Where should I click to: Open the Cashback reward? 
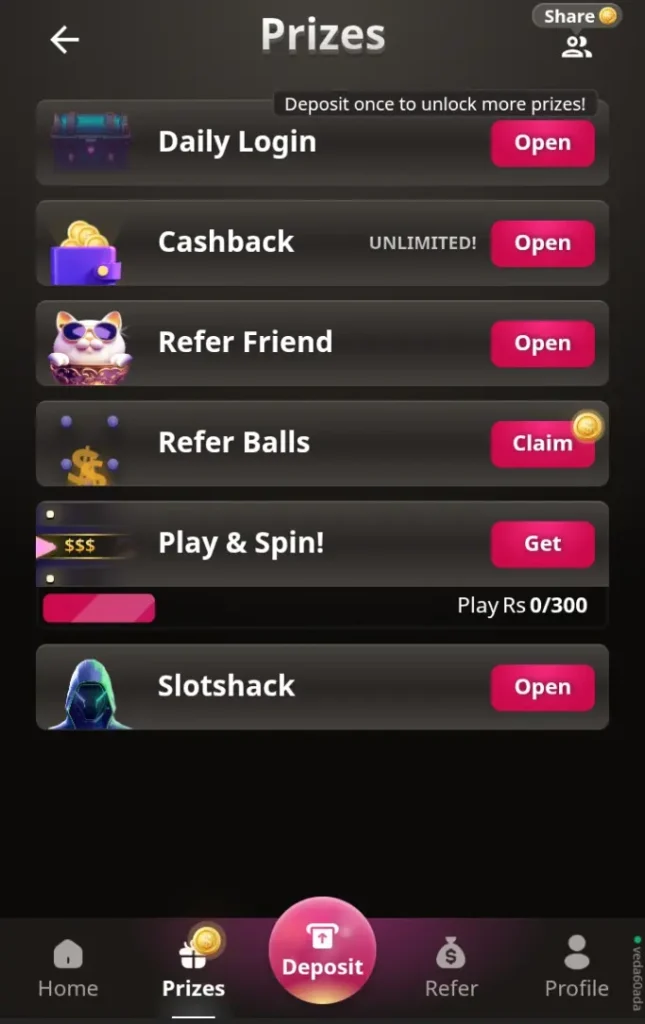pos(542,243)
